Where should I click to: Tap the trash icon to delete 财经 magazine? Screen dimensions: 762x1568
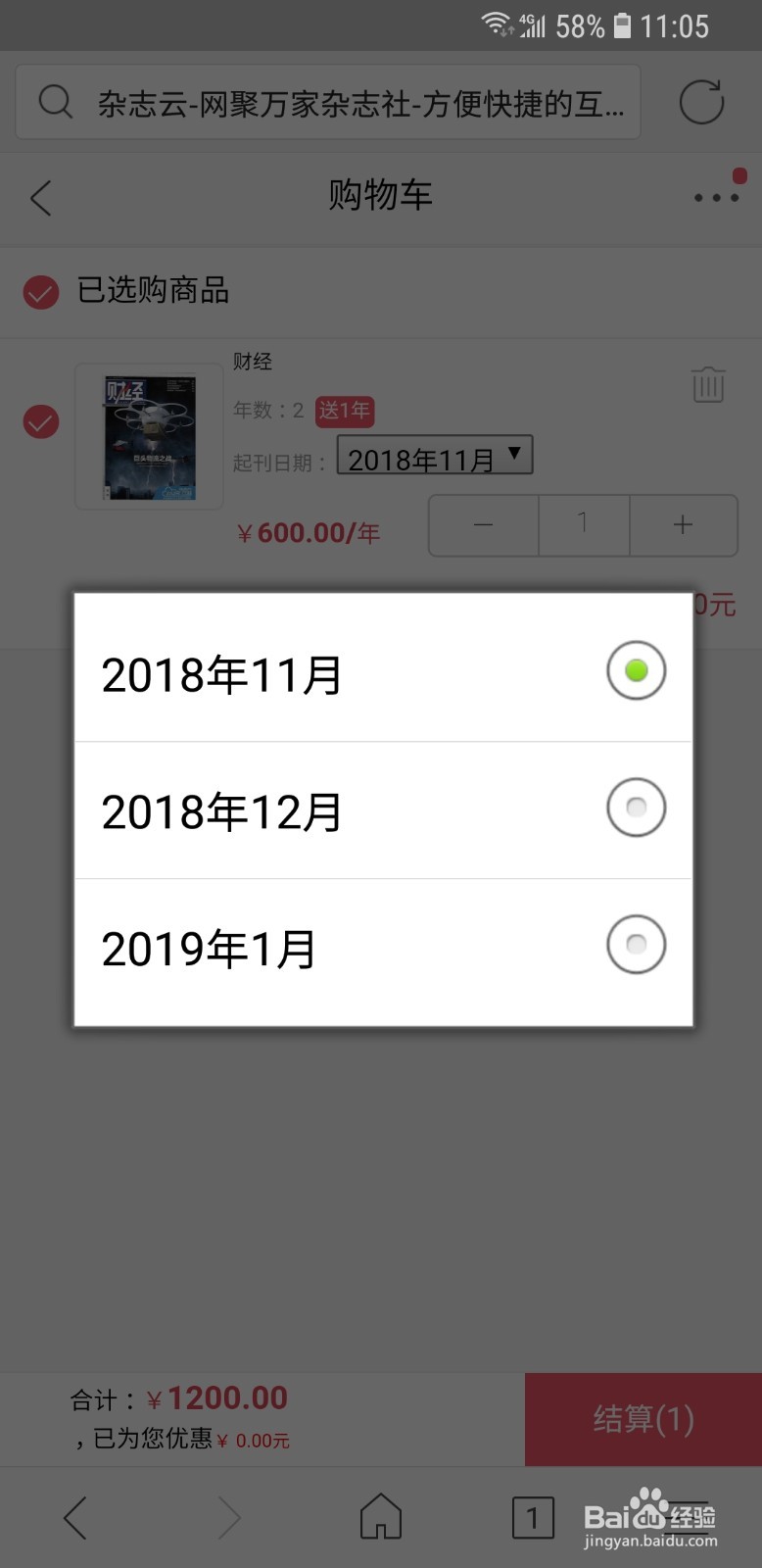[707, 386]
